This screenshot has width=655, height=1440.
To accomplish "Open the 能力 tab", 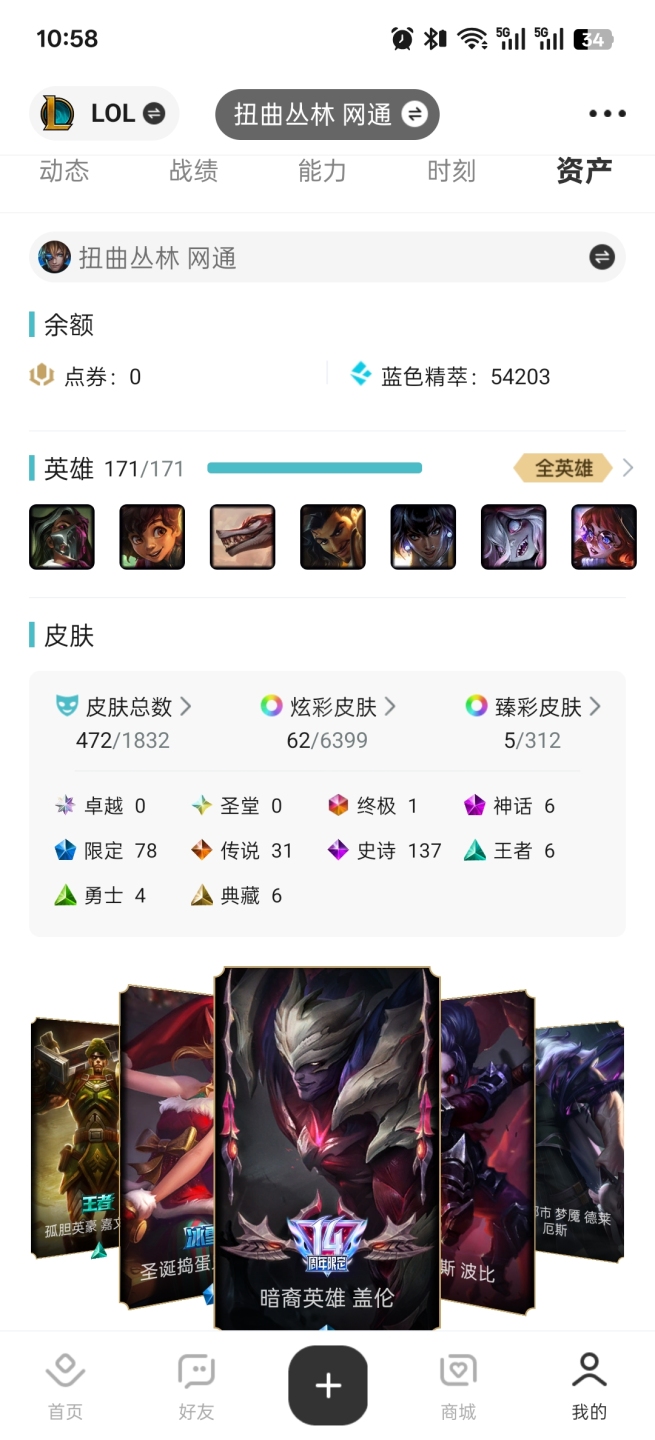I will point(322,171).
